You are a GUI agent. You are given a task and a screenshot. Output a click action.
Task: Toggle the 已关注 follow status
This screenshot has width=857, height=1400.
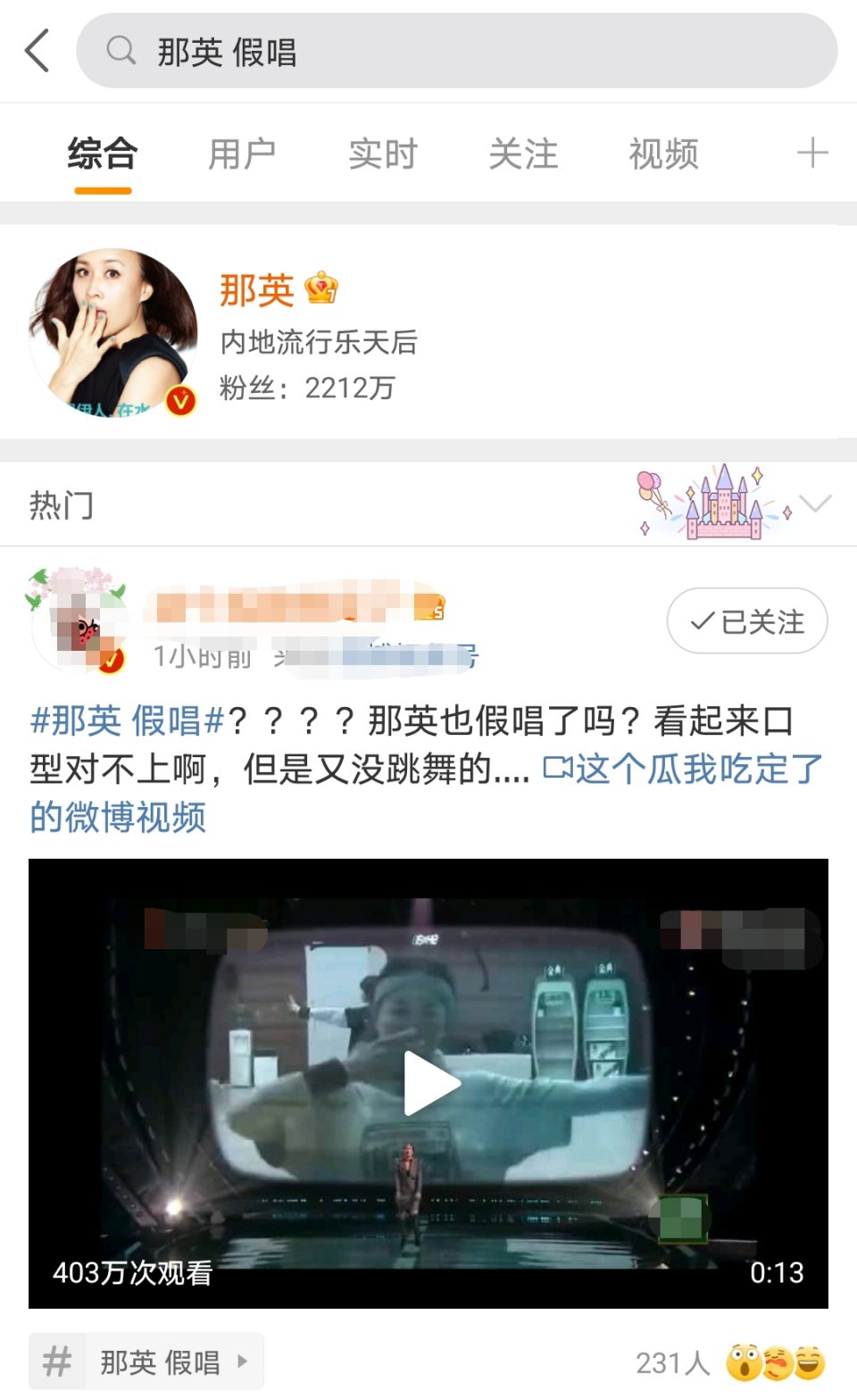[746, 621]
